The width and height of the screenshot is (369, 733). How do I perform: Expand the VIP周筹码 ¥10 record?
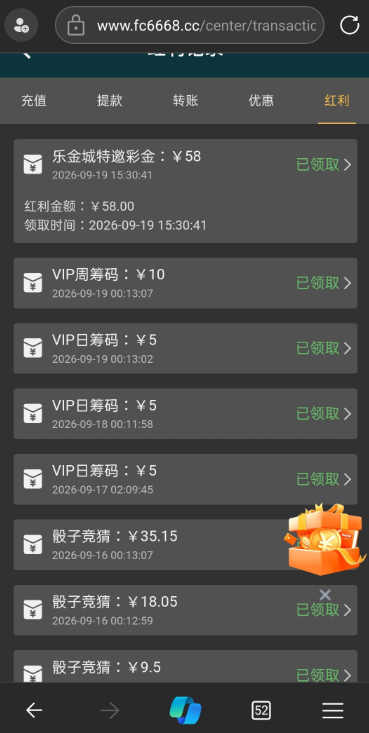pos(185,283)
